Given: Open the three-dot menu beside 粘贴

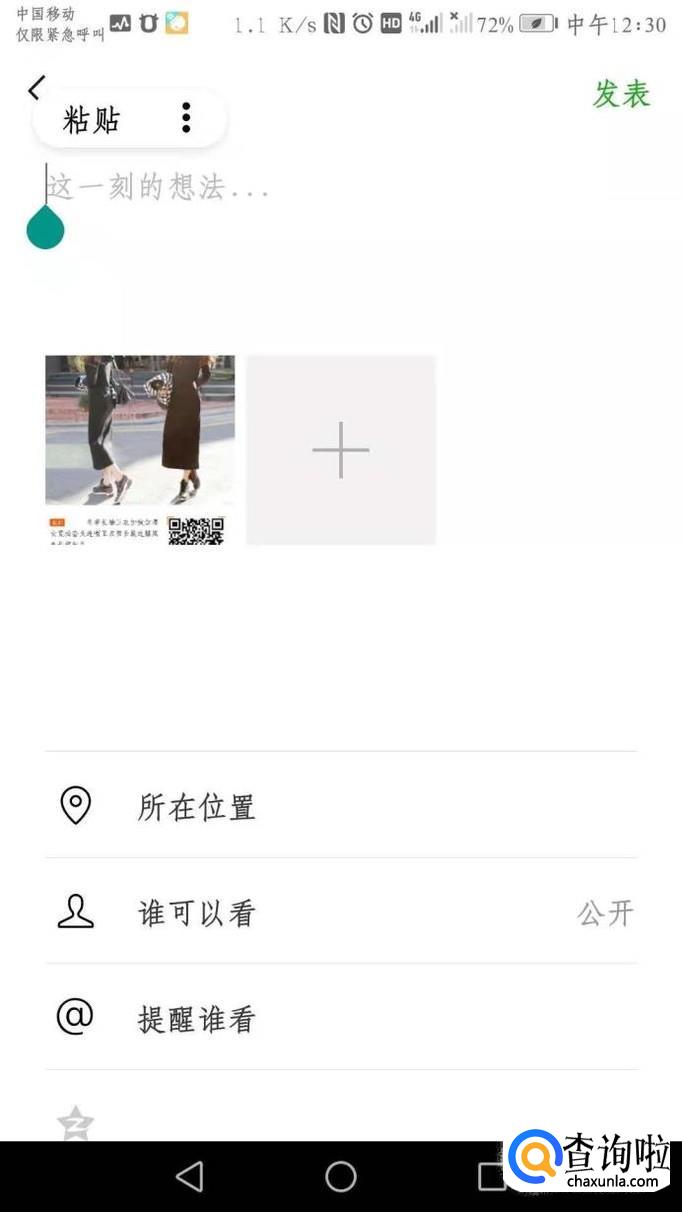Looking at the screenshot, I should tap(186, 118).
